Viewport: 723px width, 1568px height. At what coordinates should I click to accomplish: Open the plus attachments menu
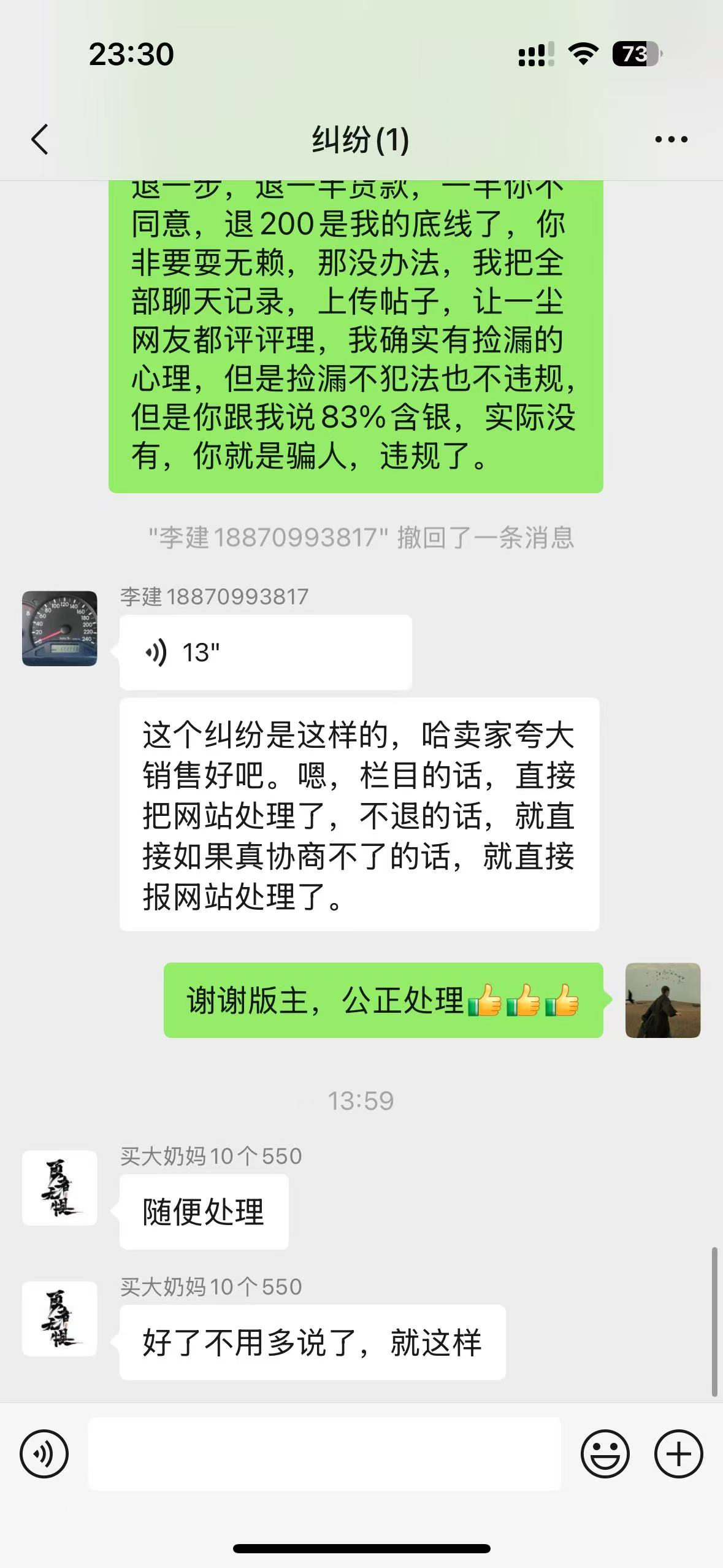(678, 1453)
